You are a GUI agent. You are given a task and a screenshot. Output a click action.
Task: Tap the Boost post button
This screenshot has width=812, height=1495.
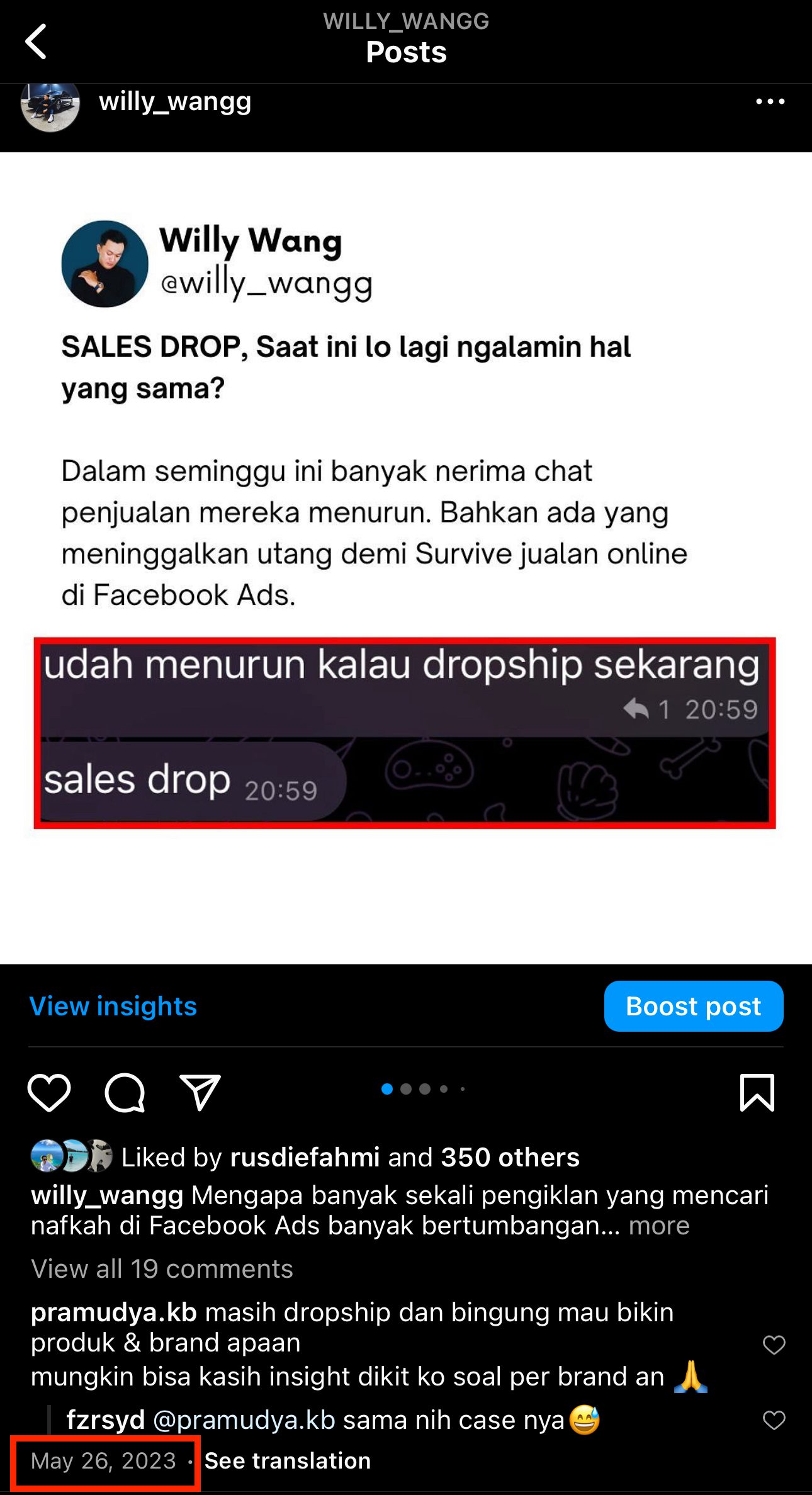click(x=693, y=1006)
